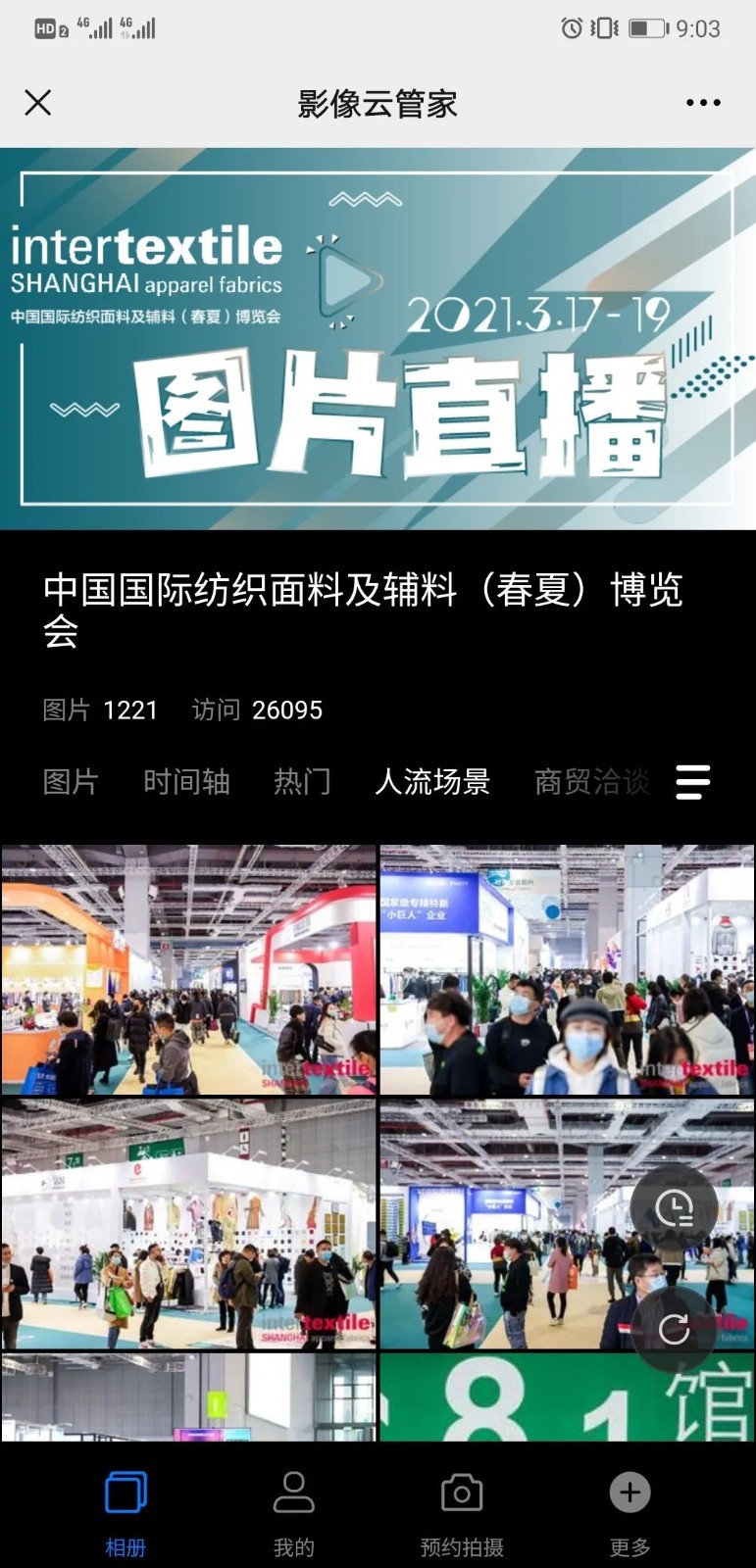Select the 热门 tab

[302, 782]
